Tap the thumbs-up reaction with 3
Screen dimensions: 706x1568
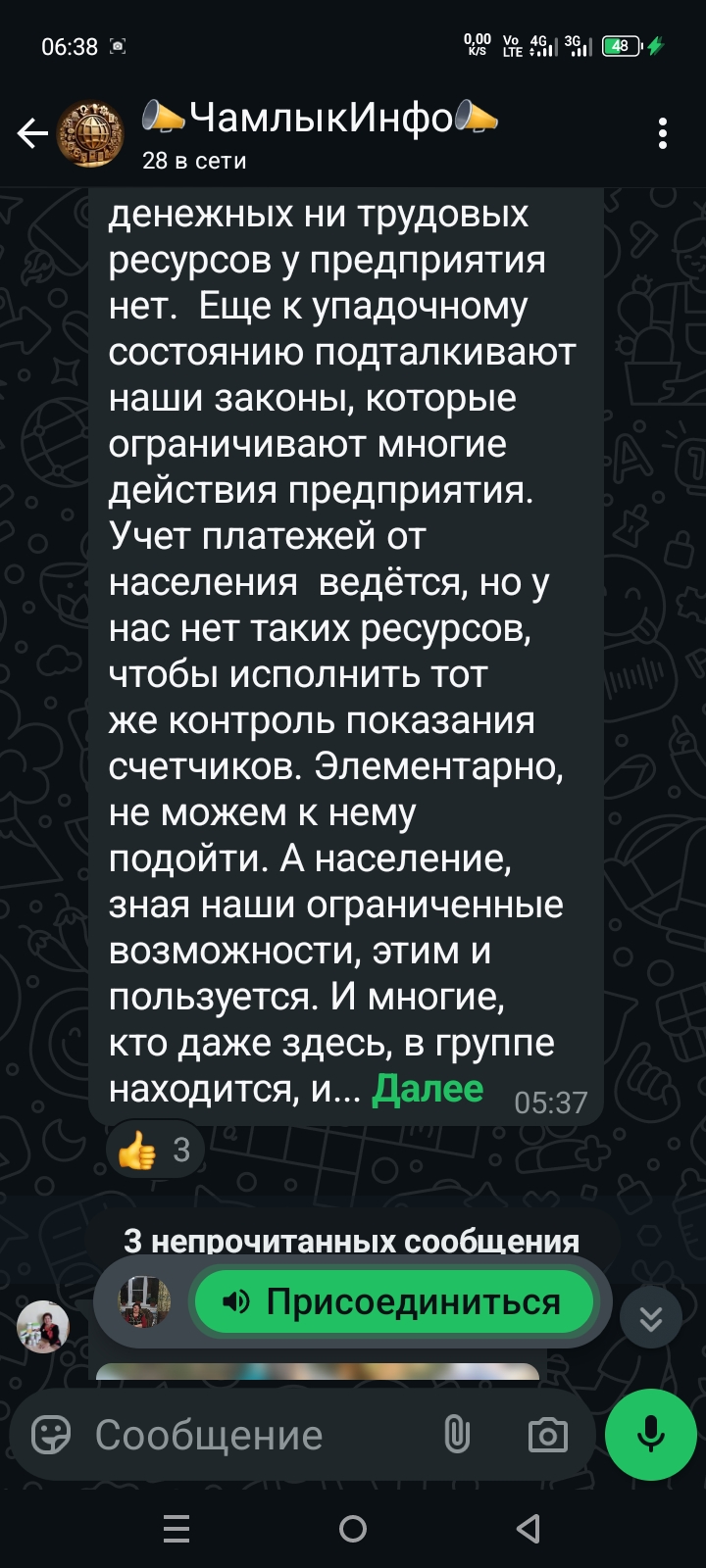[x=155, y=1150]
